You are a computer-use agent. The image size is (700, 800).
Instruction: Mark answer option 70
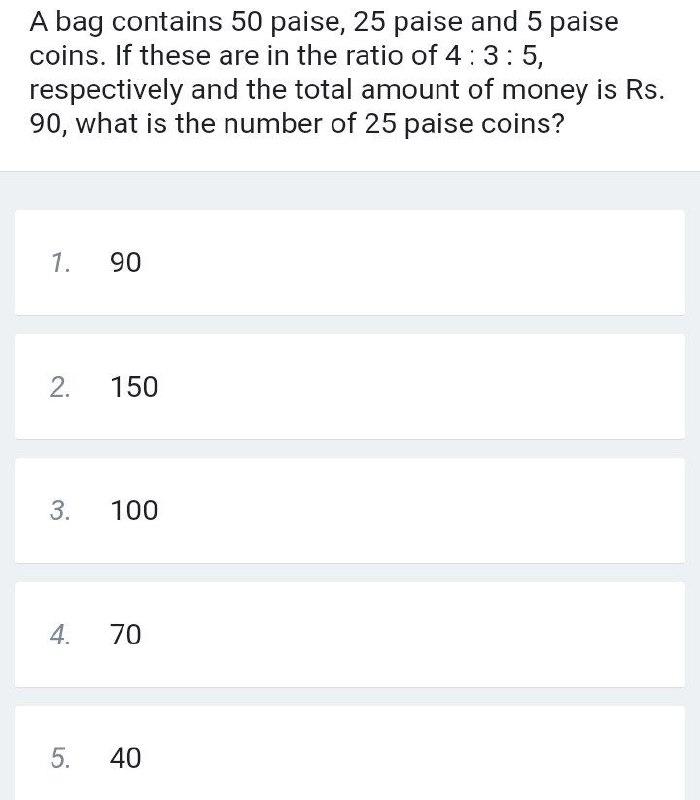(x=126, y=635)
